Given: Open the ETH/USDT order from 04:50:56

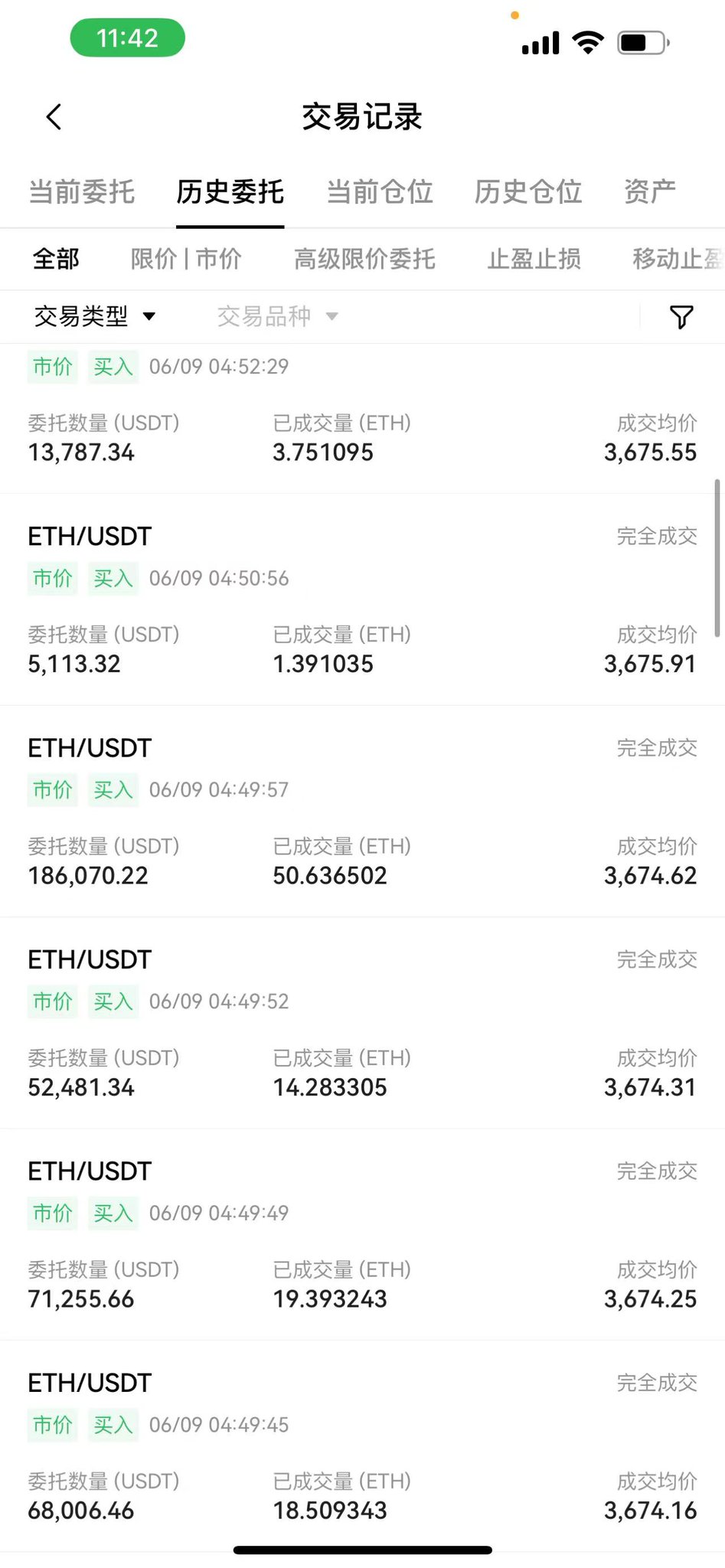Looking at the screenshot, I should pos(361,599).
